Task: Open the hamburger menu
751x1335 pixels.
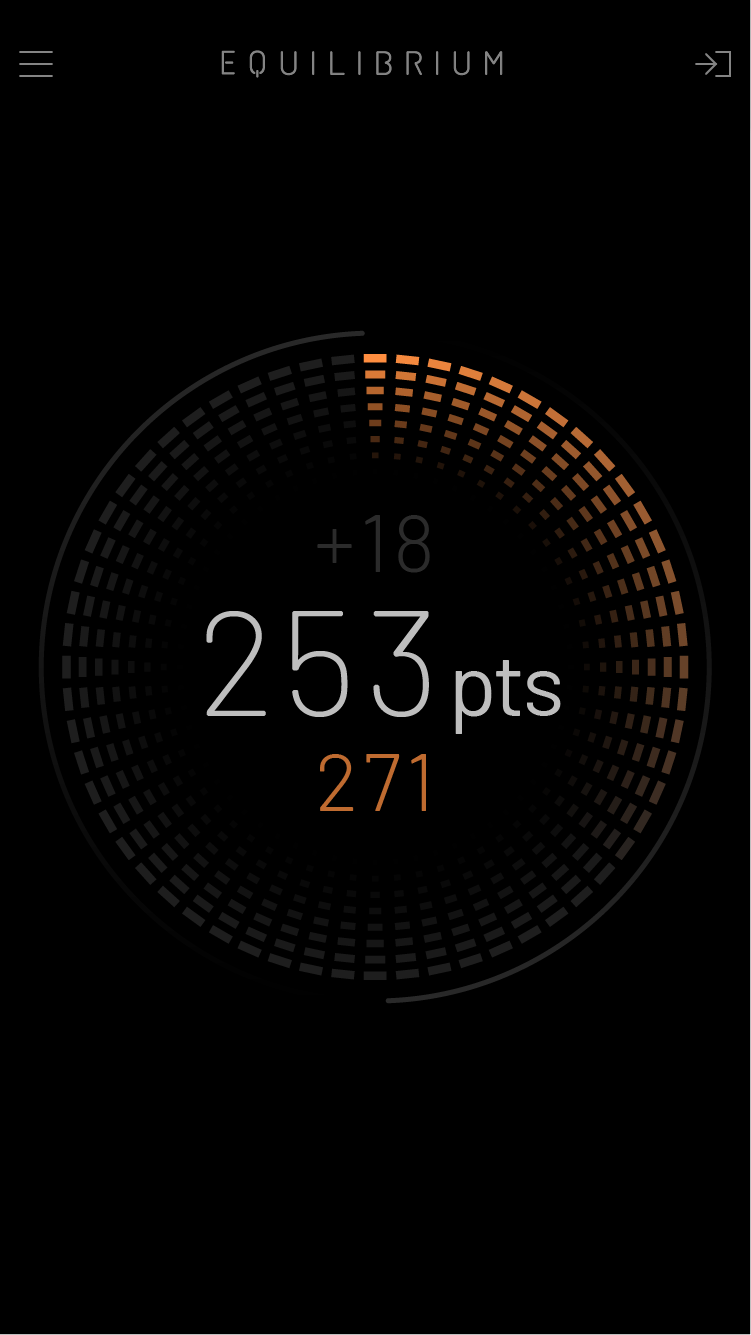Action: pyautogui.click(x=36, y=64)
